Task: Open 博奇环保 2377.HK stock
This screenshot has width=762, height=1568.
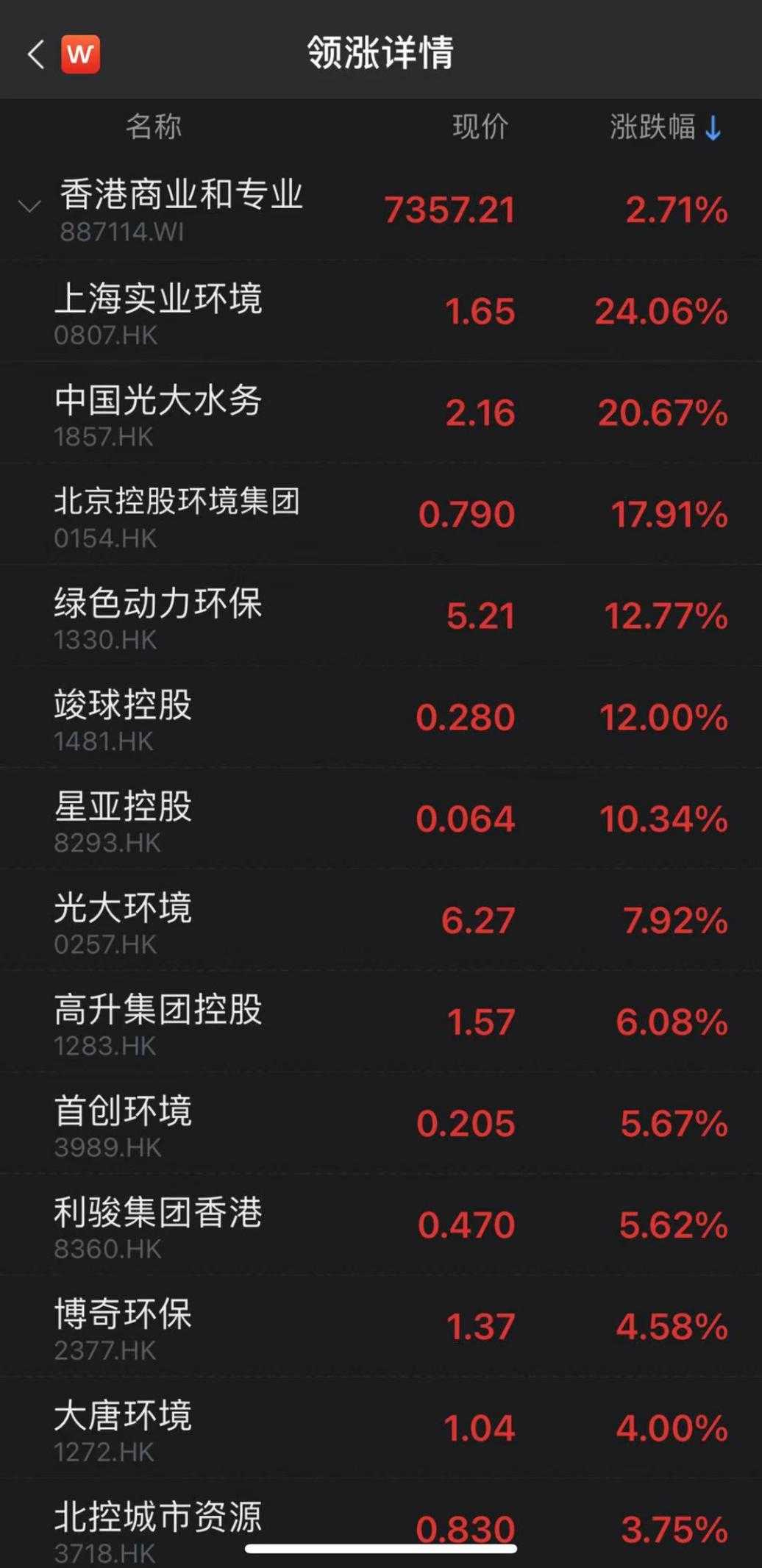Action: 381,1327
